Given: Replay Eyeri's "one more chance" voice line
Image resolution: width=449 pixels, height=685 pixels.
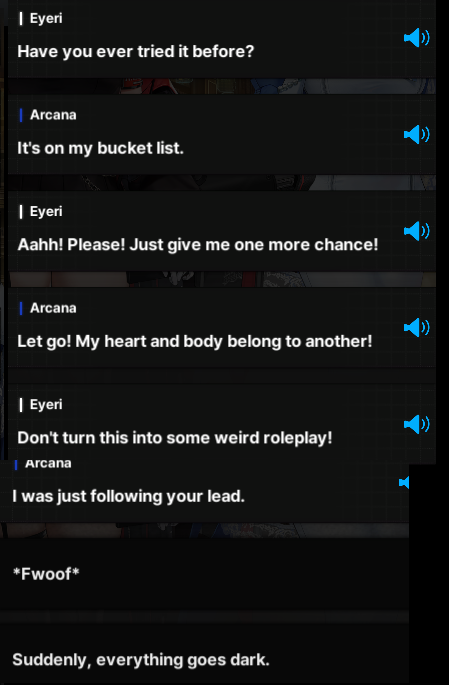Looking at the screenshot, I should click(x=417, y=231).
